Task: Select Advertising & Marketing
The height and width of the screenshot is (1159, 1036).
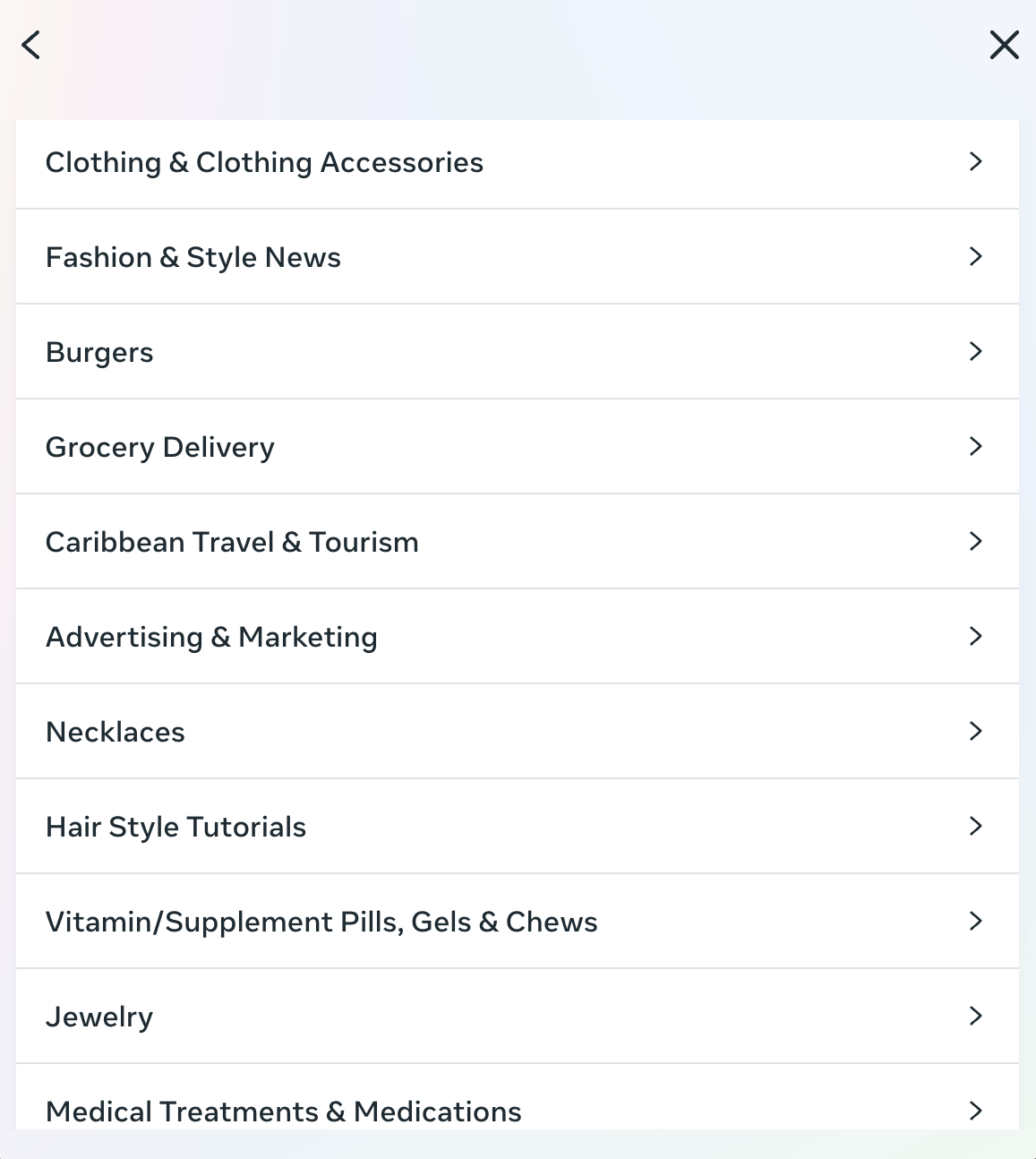Action: [x=517, y=638]
